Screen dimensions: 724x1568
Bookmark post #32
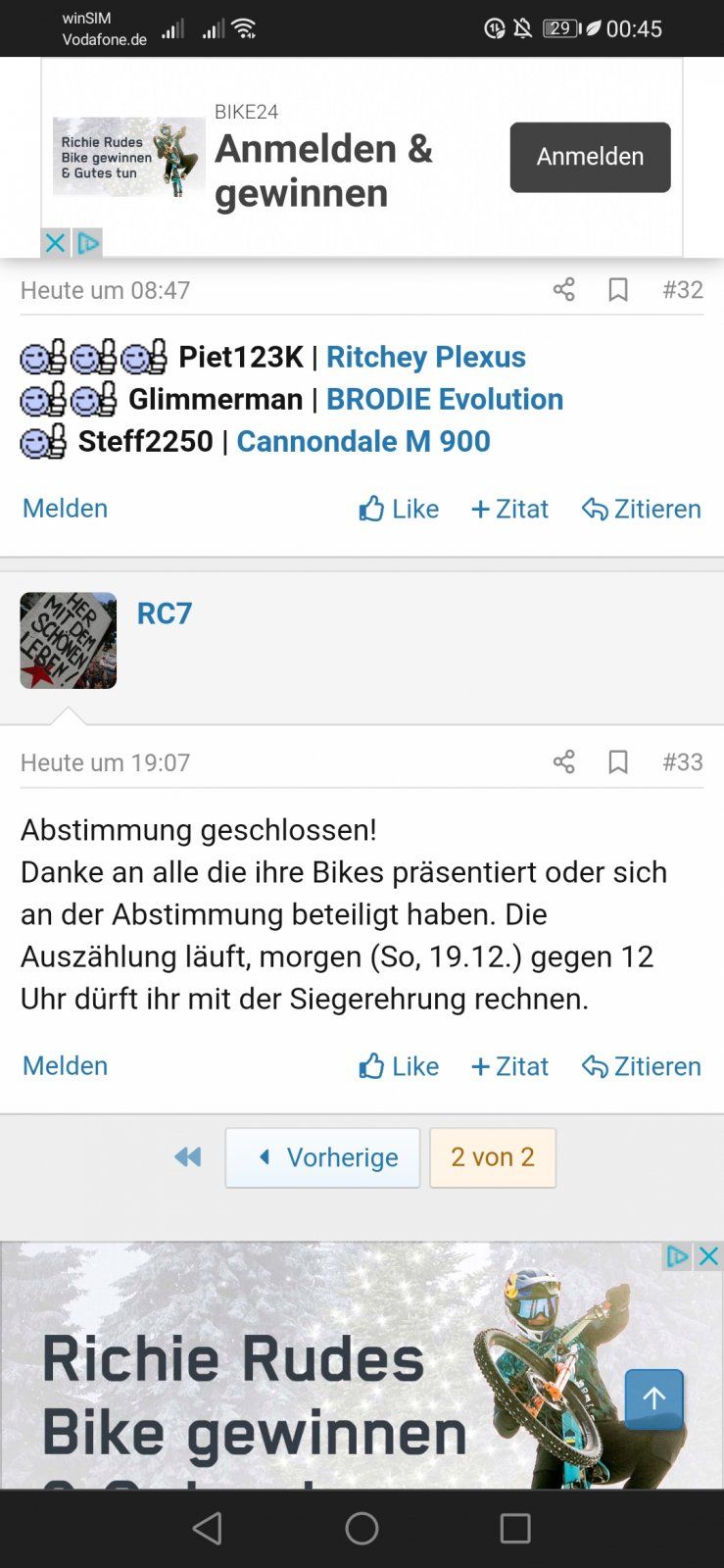click(x=618, y=289)
